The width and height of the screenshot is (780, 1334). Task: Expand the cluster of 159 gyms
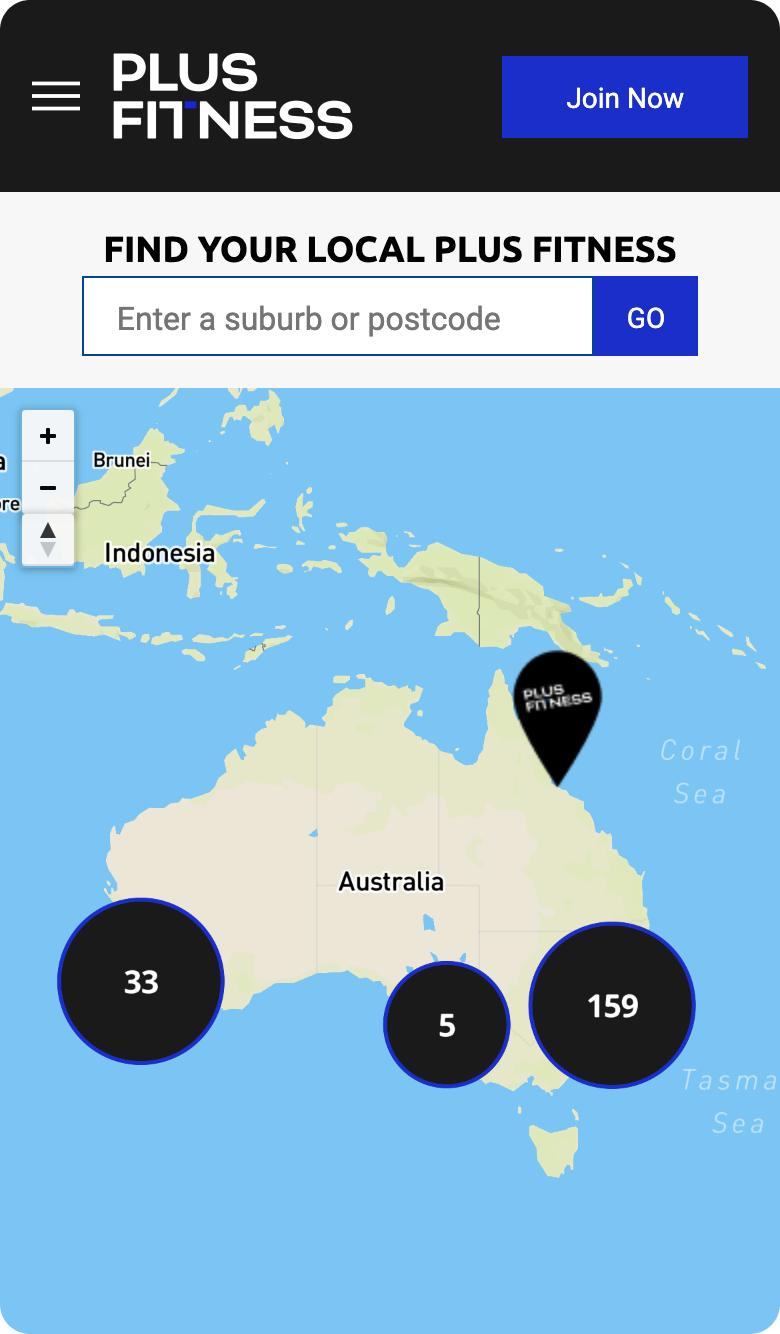tap(612, 1005)
